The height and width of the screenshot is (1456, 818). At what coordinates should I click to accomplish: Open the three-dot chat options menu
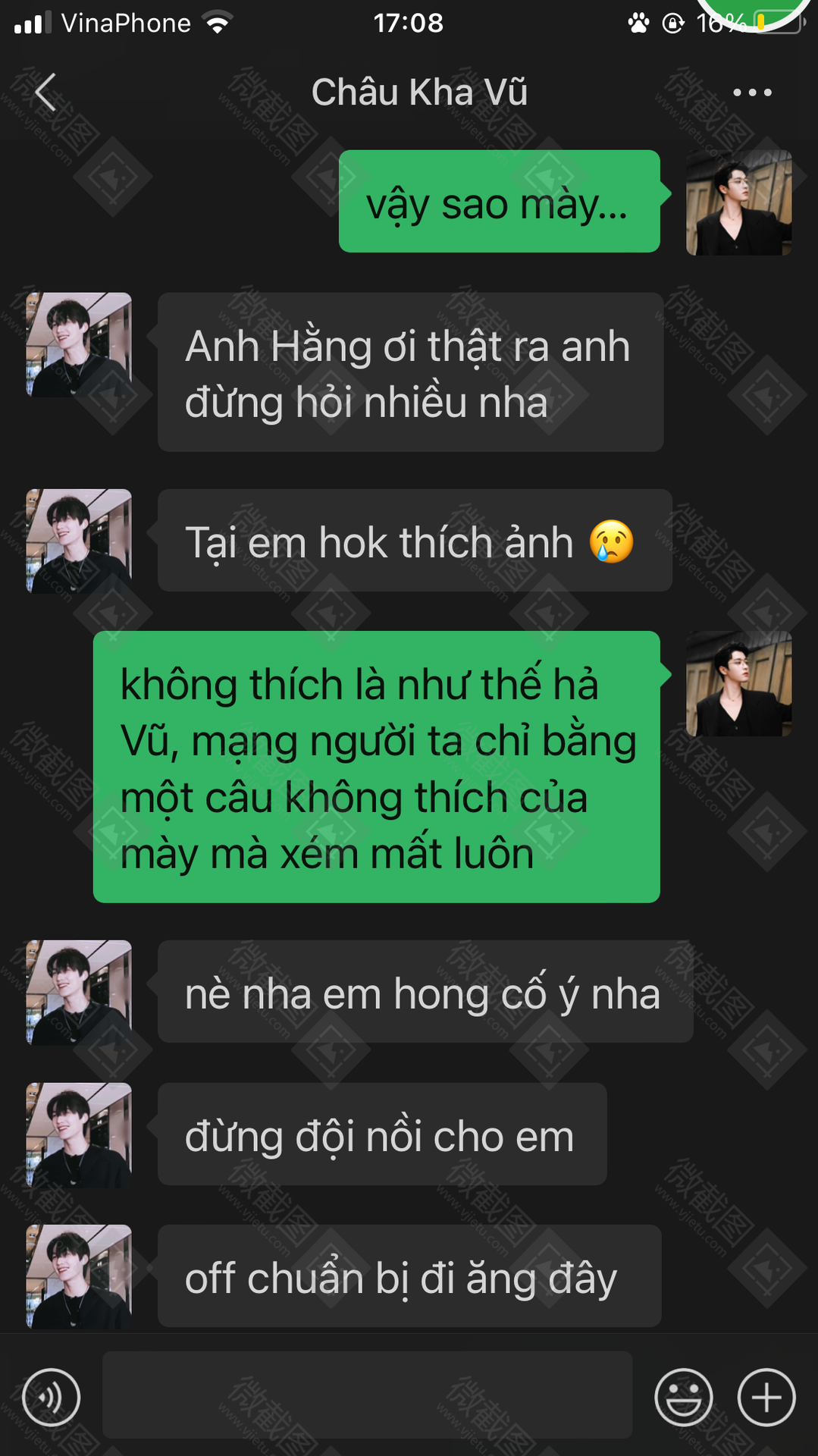coord(752,93)
